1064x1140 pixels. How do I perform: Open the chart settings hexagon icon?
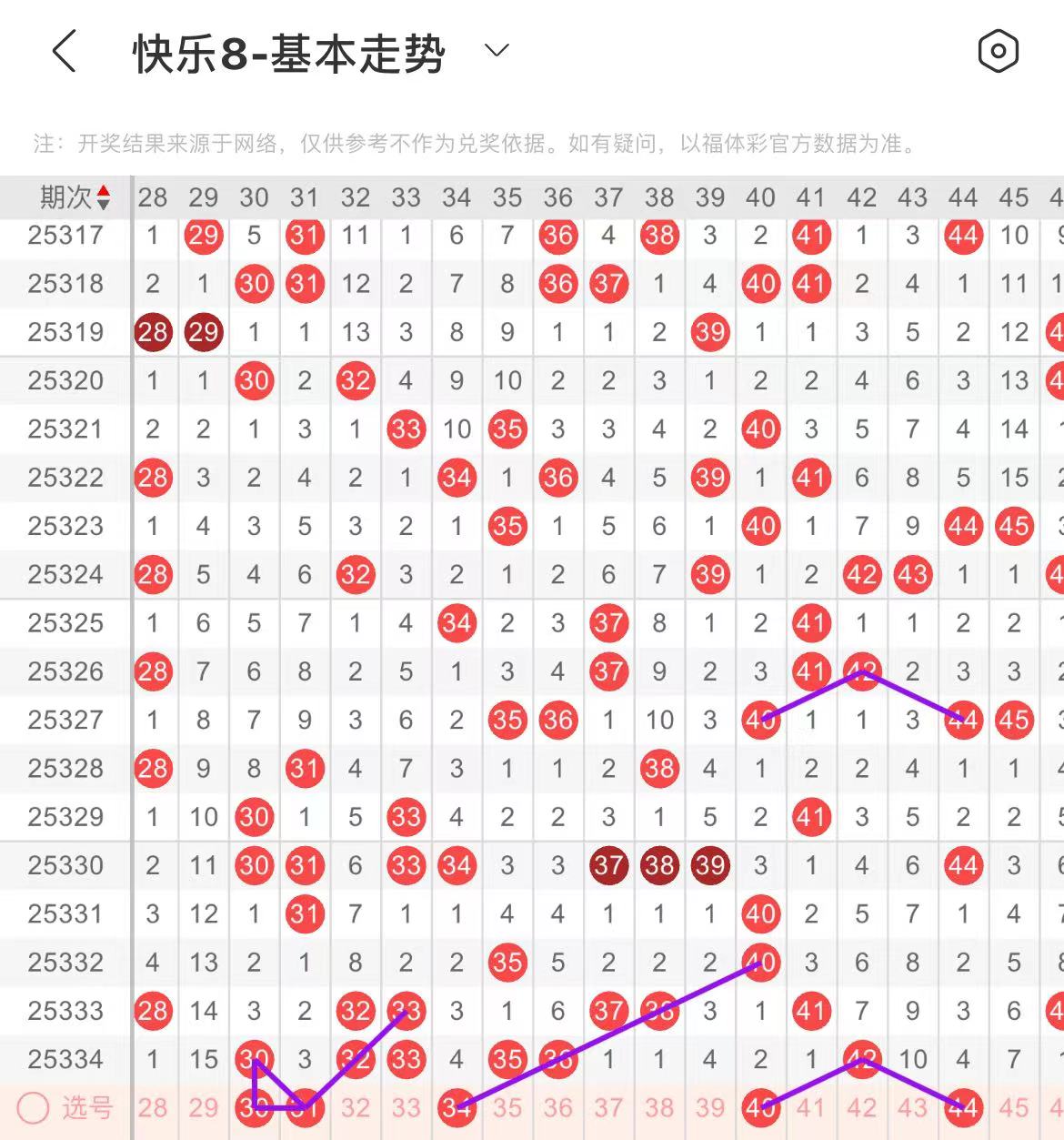pos(998,52)
